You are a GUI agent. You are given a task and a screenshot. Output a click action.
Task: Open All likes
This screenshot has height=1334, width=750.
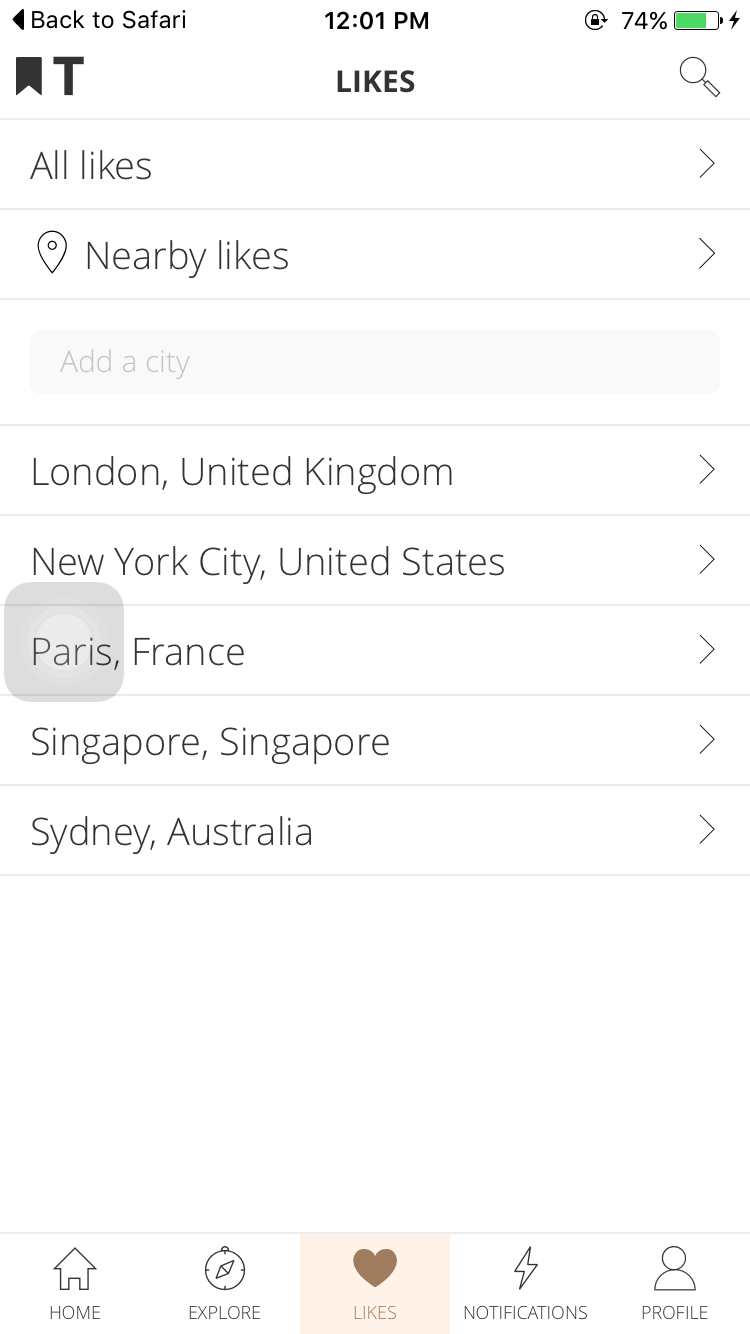coord(375,165)
